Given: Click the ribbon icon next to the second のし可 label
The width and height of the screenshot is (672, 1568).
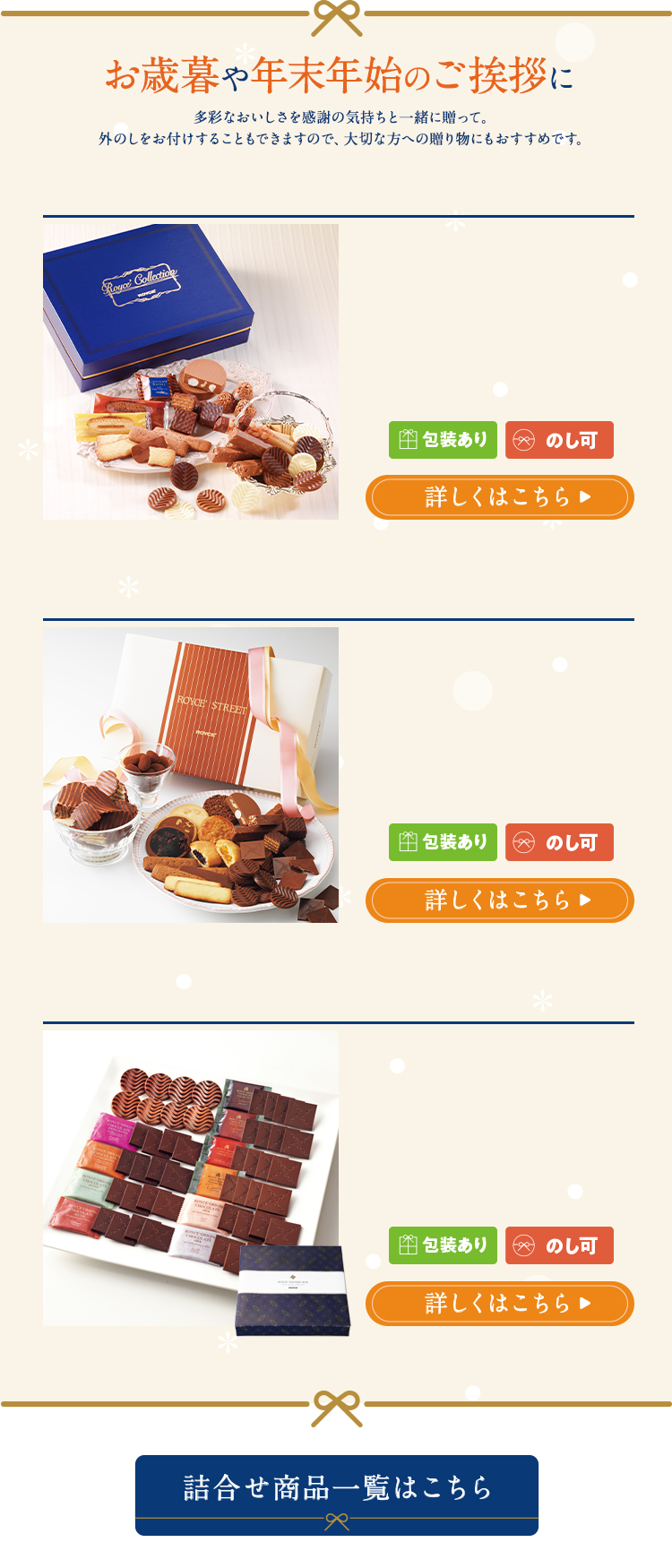Looking at the screenshot, I should (x=525, y=842).
